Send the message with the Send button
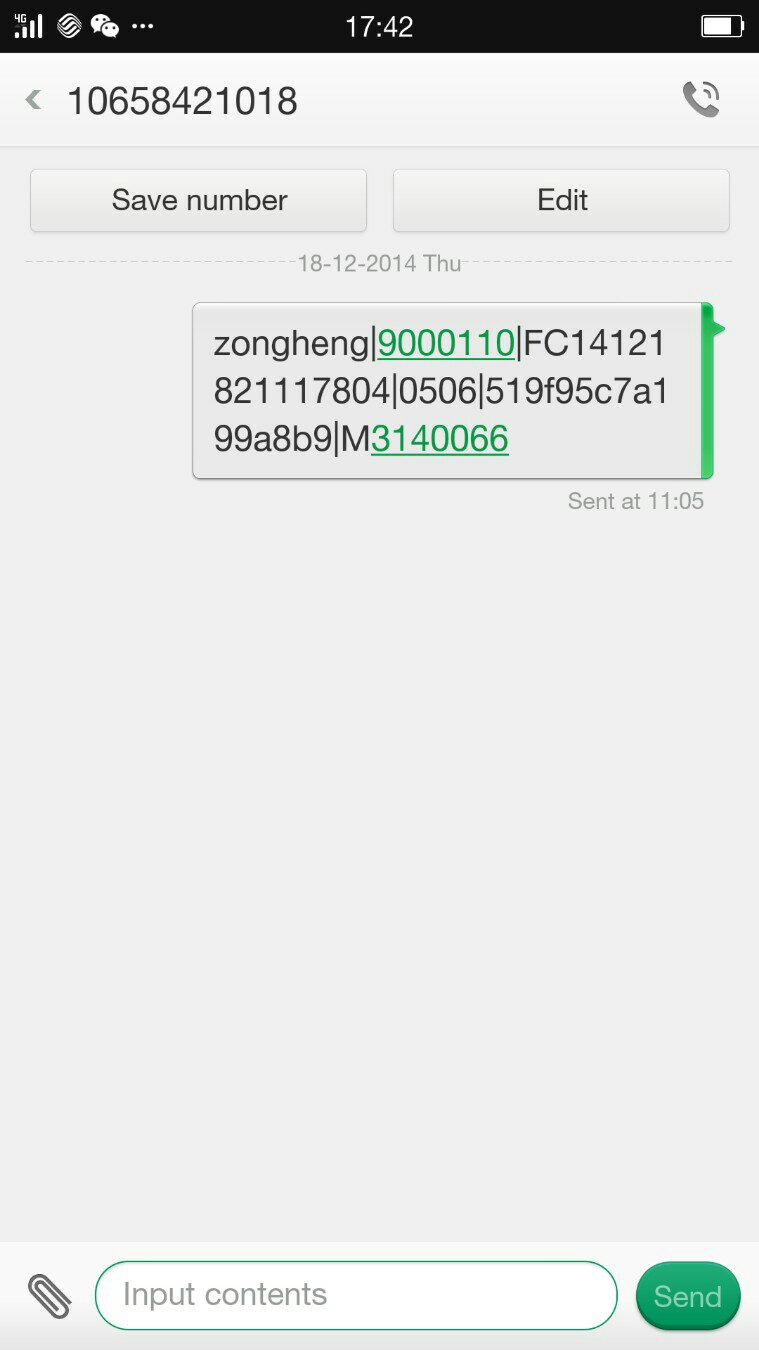This screenshot has height=1350, width=759. pyautogui.click(x=687, y=1296)
